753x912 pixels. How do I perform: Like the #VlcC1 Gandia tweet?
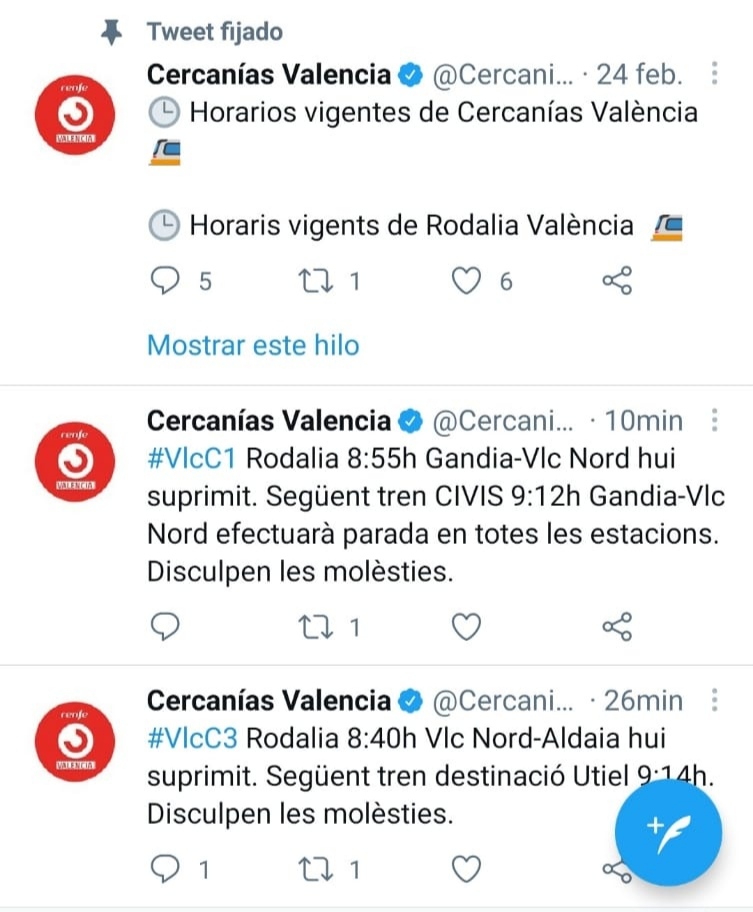[466, 627]
